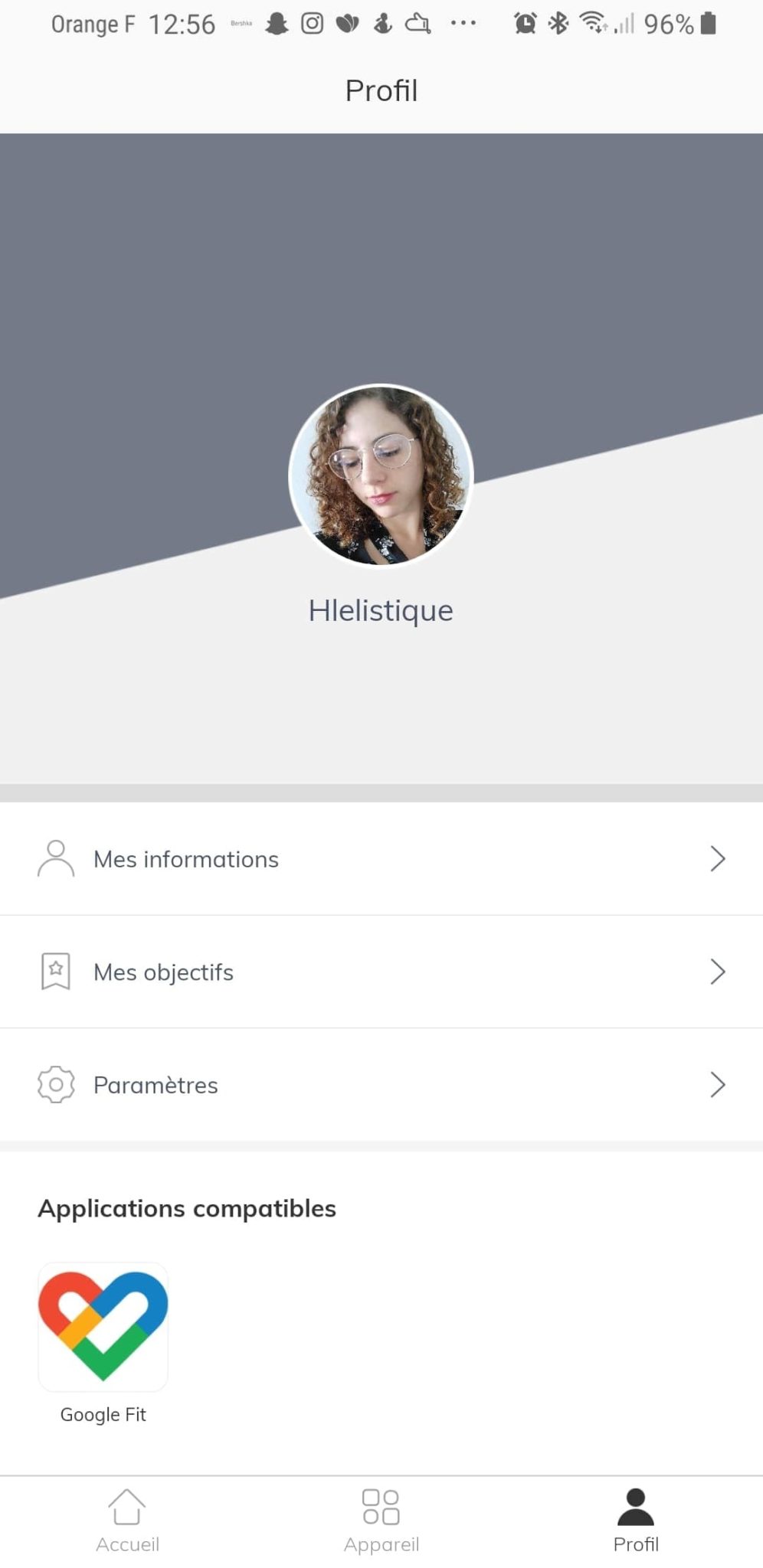Open the Google Fit compatible app
Viewport: 763px width, 1568px height.
tap(103, 1328)
